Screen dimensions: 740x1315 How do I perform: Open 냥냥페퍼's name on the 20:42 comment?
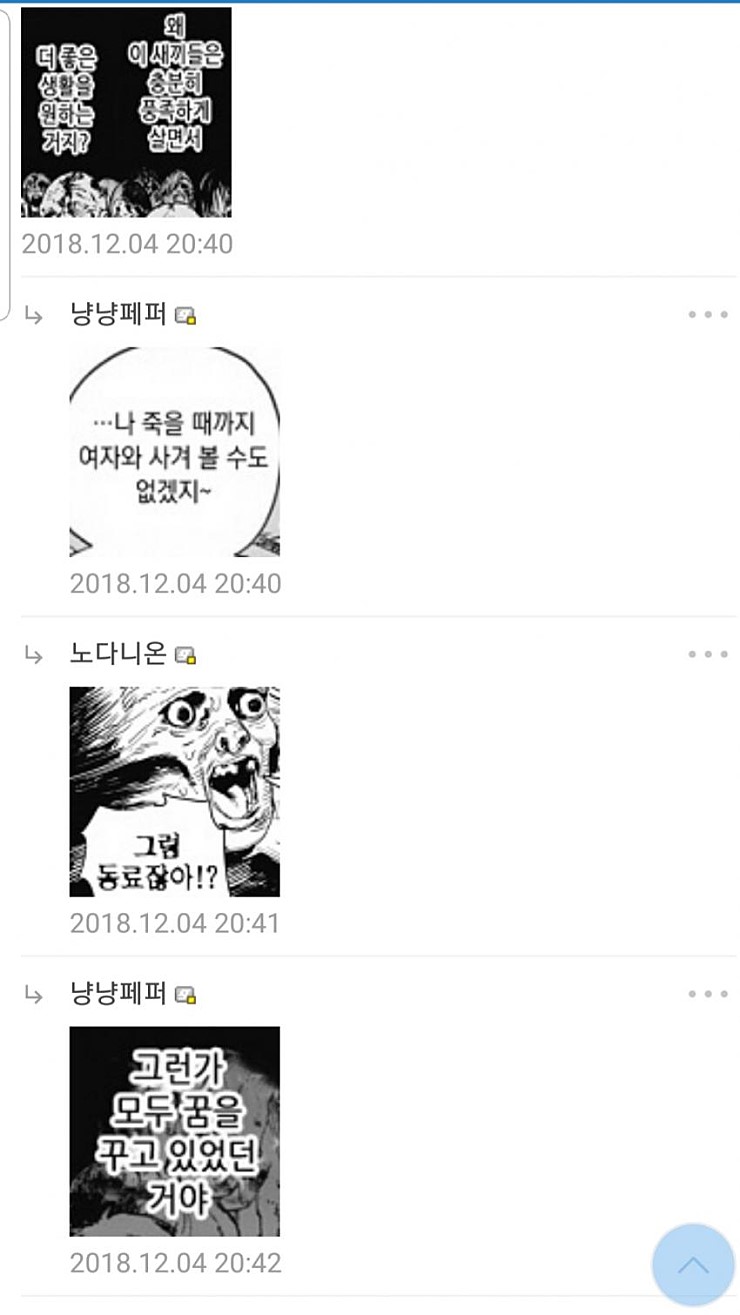point(118,995)
